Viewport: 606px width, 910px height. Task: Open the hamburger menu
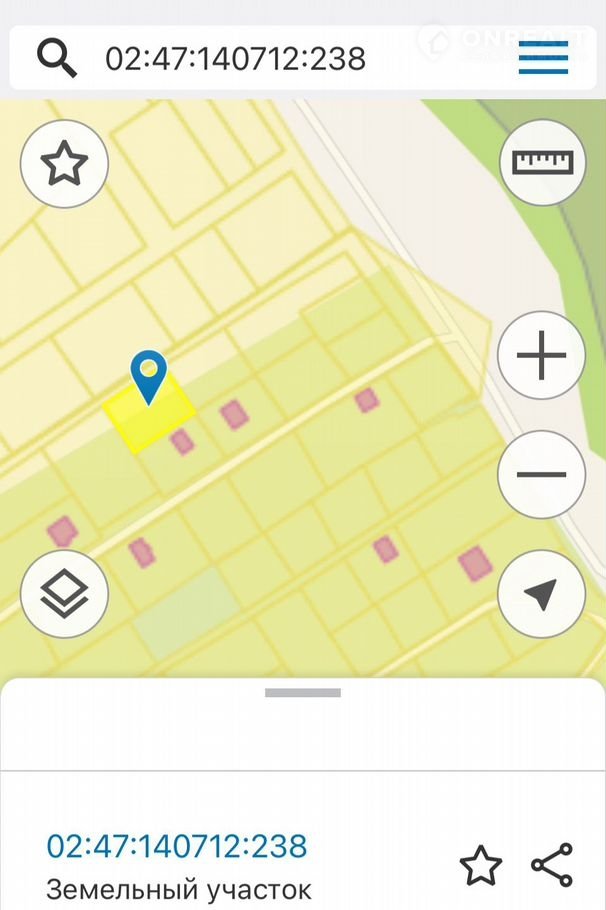543,58
